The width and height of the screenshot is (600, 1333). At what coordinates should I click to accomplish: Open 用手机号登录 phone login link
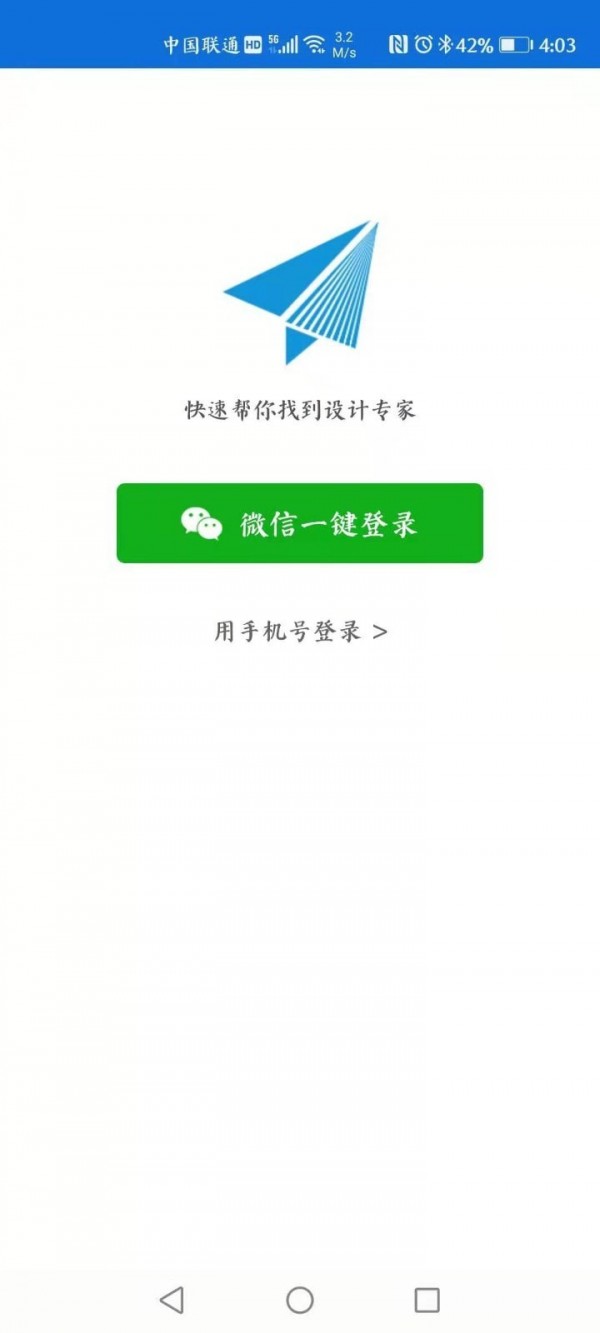click(300, 632)
